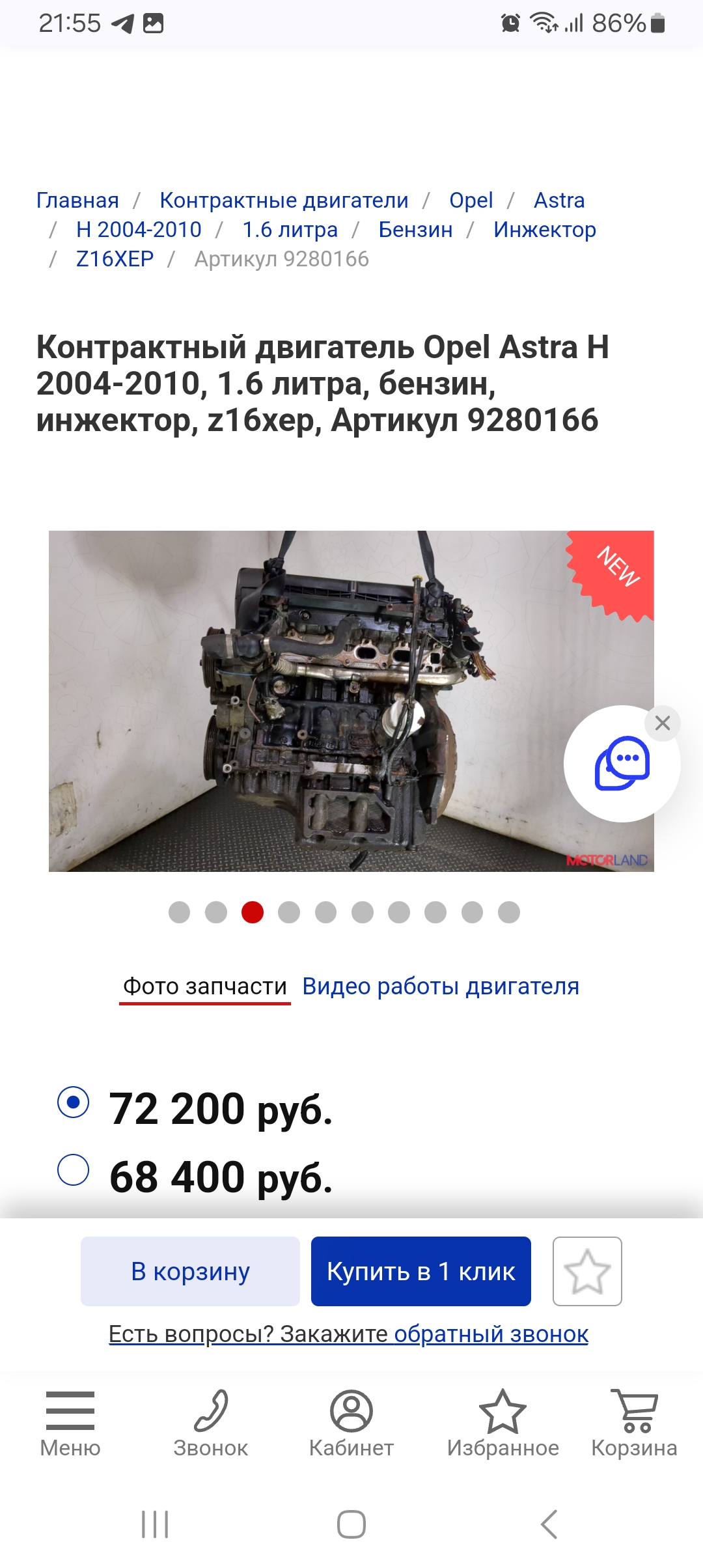Screen dimensions: 703x1568
Task: Tap Купить в 1 клик button
Action: pyautogui.click(x=421, y=1271)
